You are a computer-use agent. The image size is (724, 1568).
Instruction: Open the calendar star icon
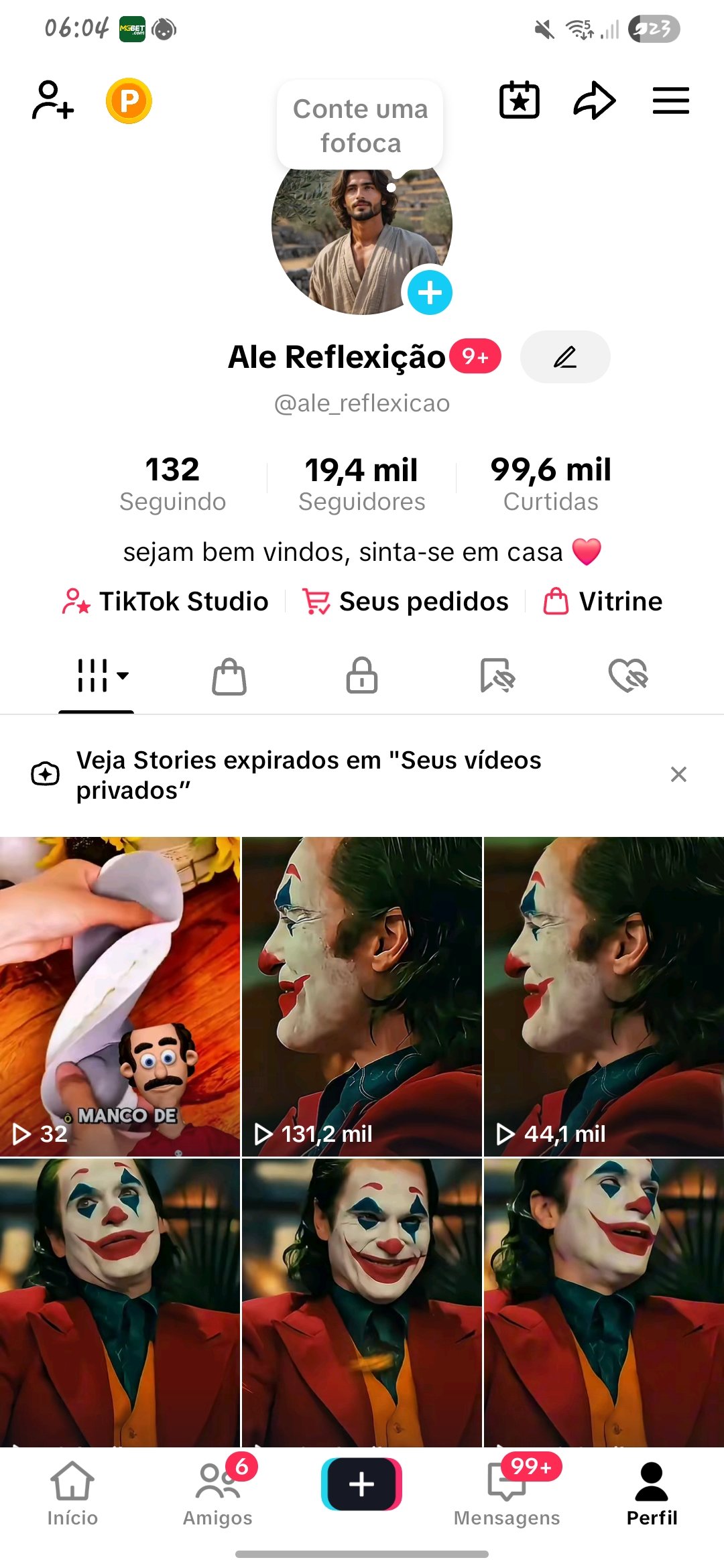(x=520, y=101)
